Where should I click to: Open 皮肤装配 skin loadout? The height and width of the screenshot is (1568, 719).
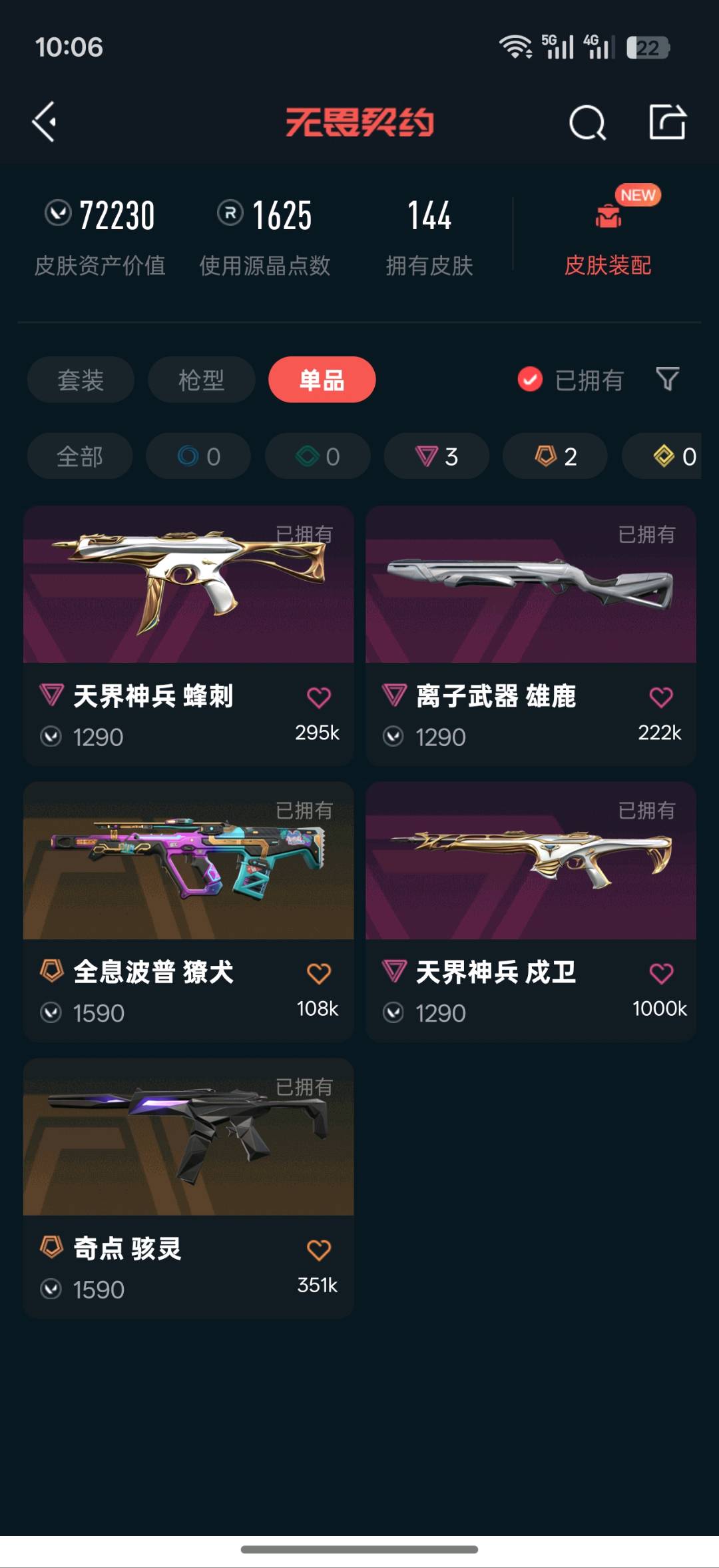pyautogui.click(x=607, y=234)
